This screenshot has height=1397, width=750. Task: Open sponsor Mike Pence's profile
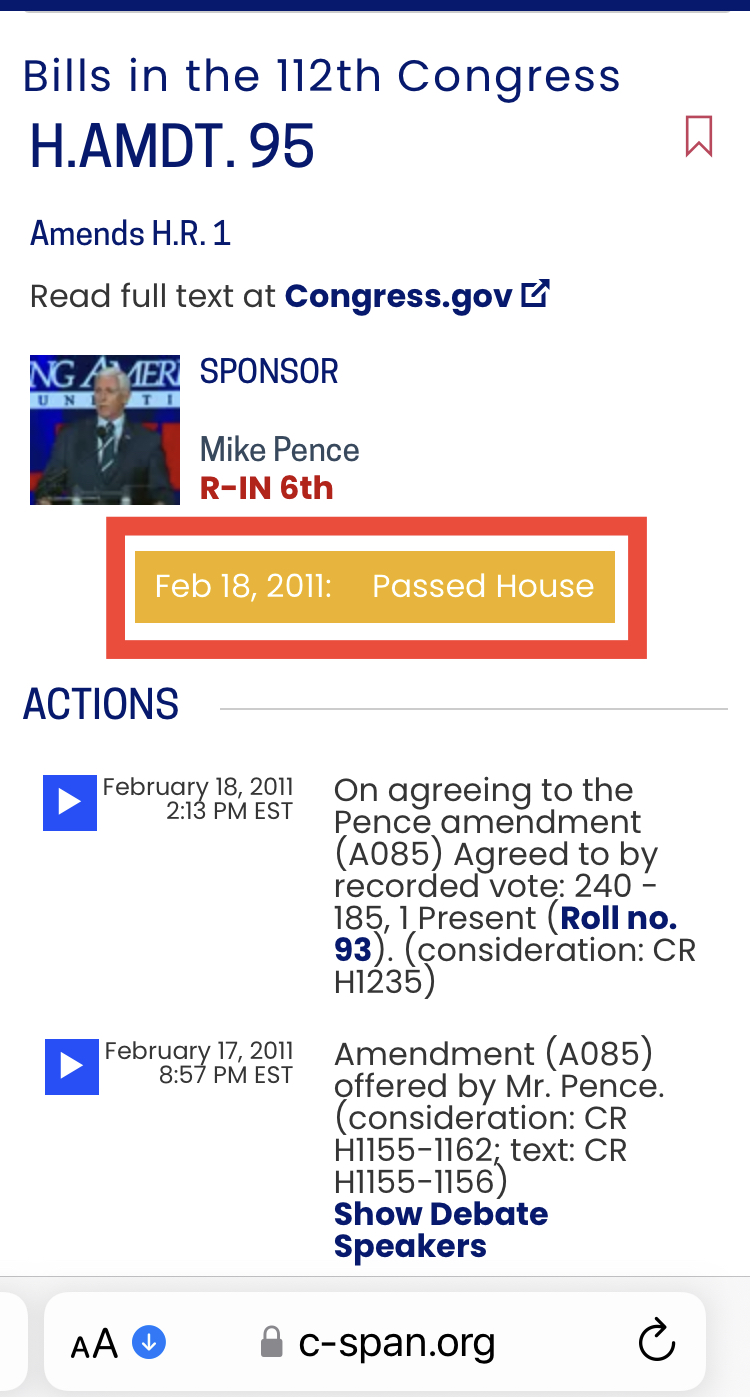pyautogui.click(x=279, y=450)
